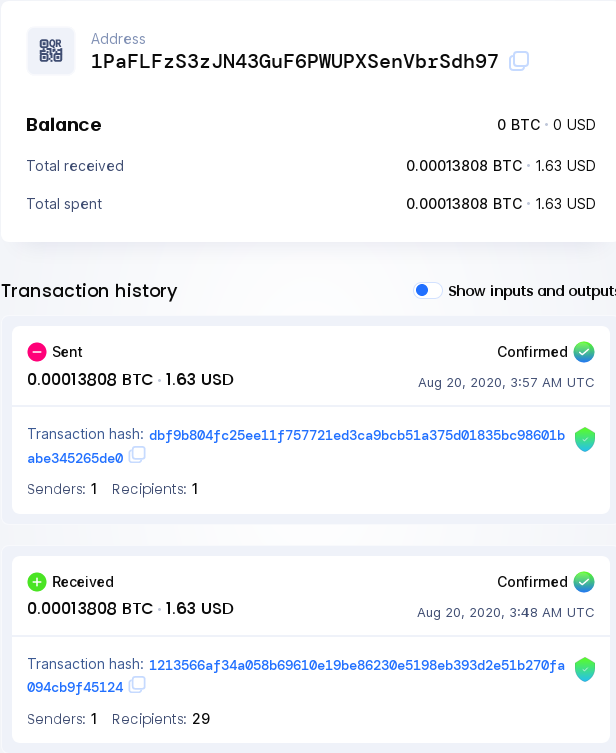Show the address QR code
Screen dimensions: 616x753
click(50, 51)
